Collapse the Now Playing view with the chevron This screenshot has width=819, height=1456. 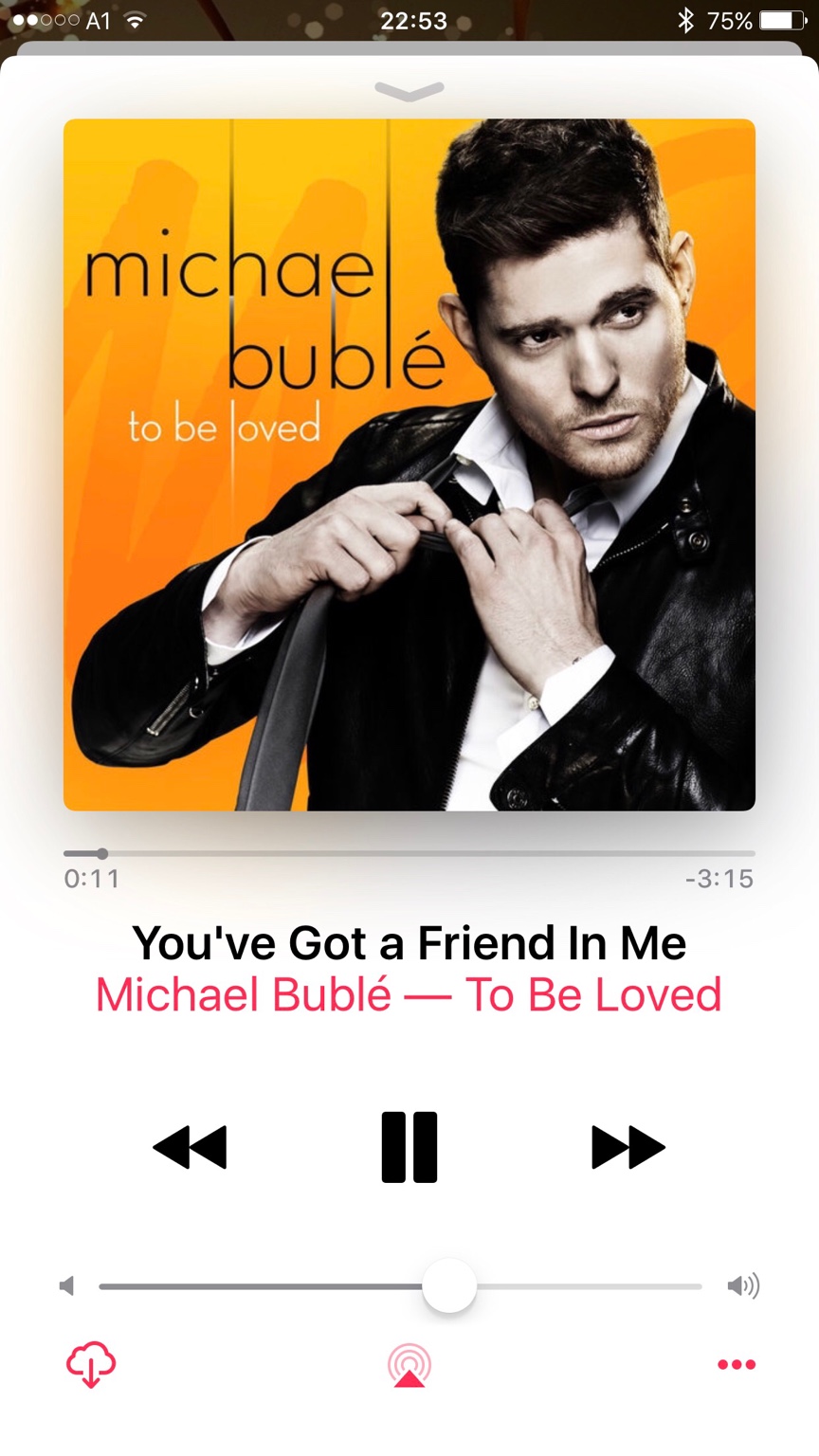pos(409,91)
